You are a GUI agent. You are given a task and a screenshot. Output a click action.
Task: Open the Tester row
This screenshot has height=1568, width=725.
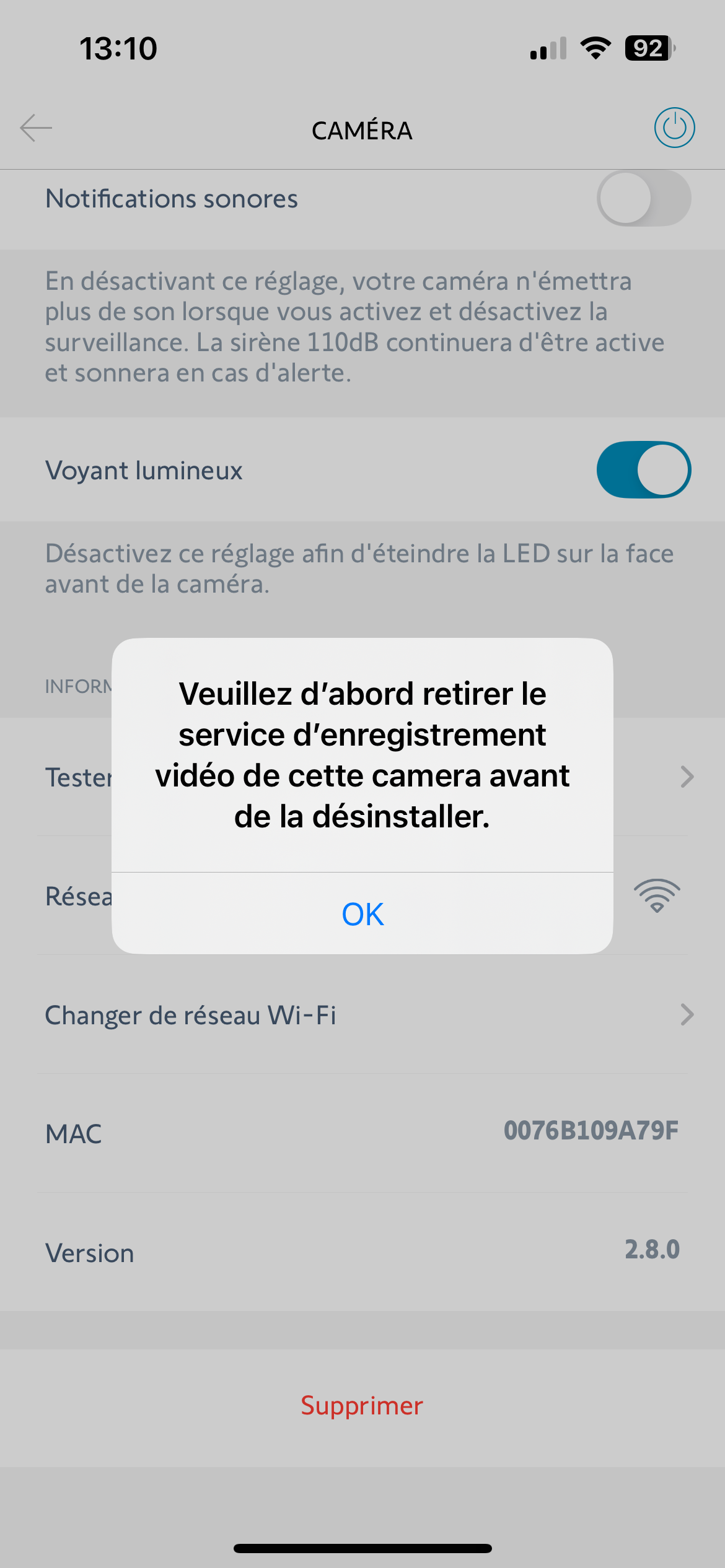tap(77, 777)
